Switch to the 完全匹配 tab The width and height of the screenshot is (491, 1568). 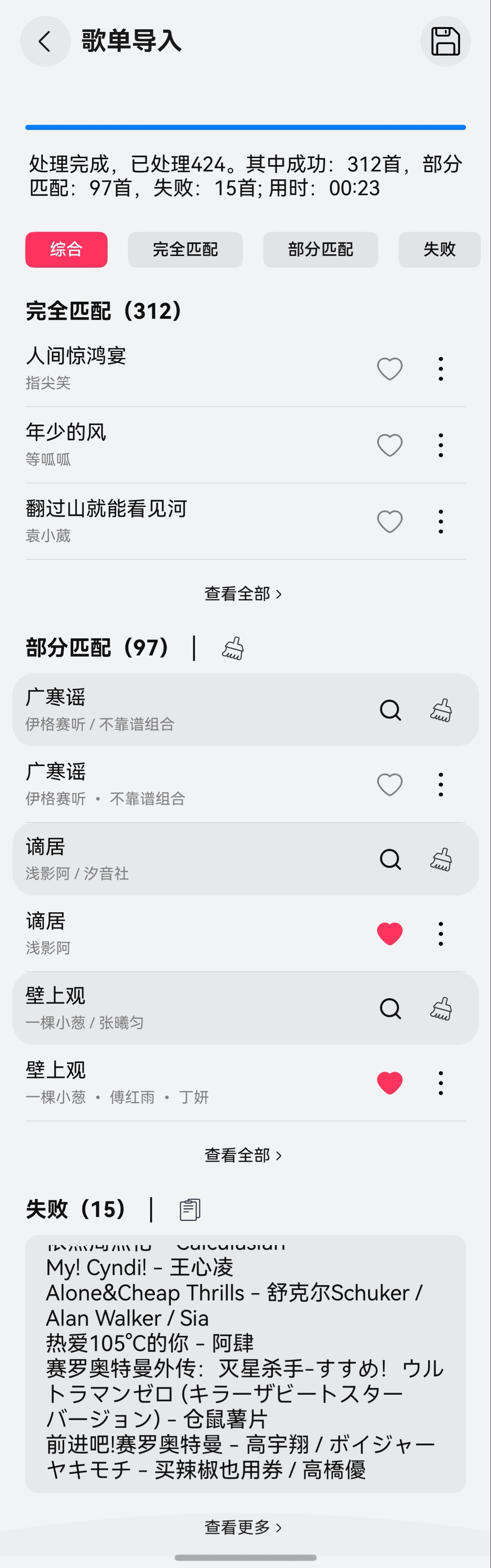click(x=185, y=249)
